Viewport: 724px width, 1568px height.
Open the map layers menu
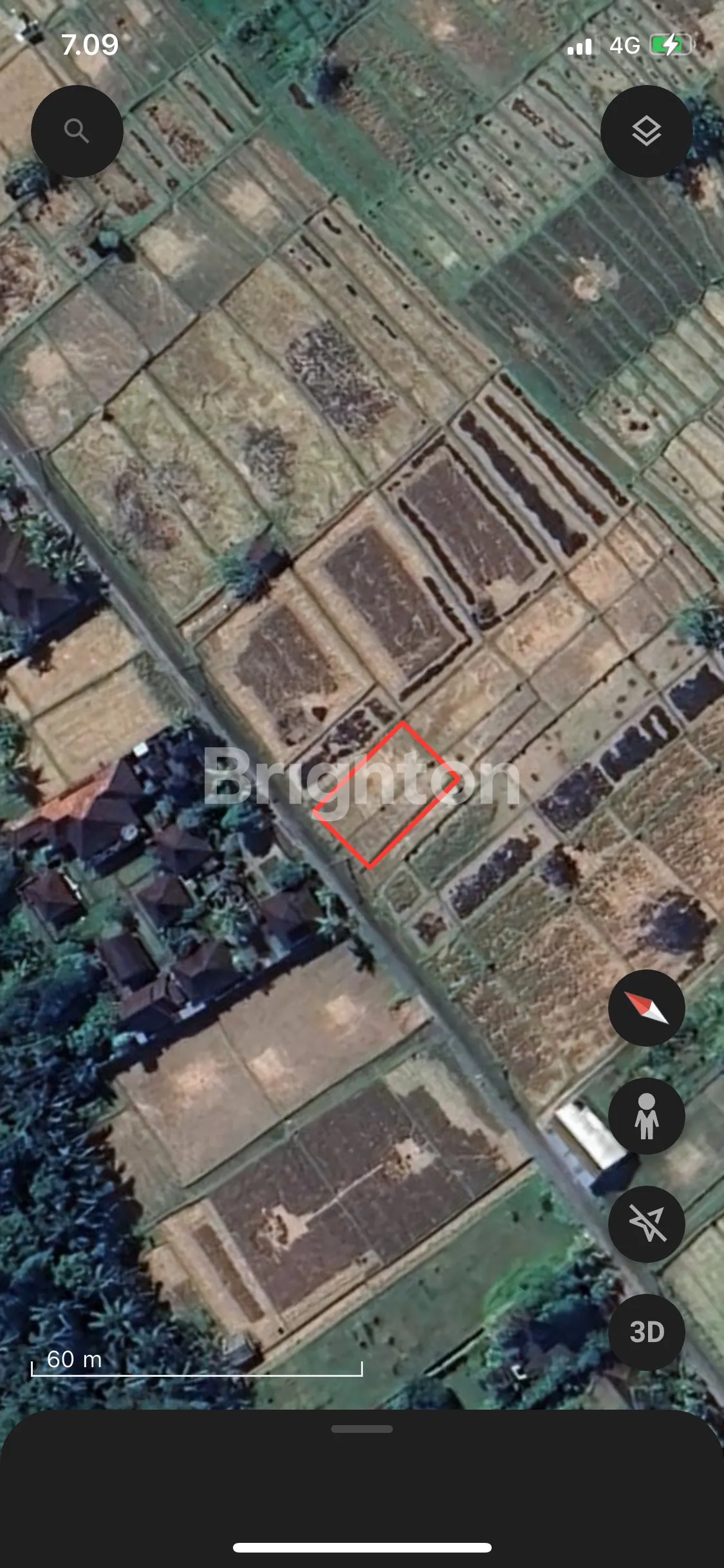[x=646, y=131]
